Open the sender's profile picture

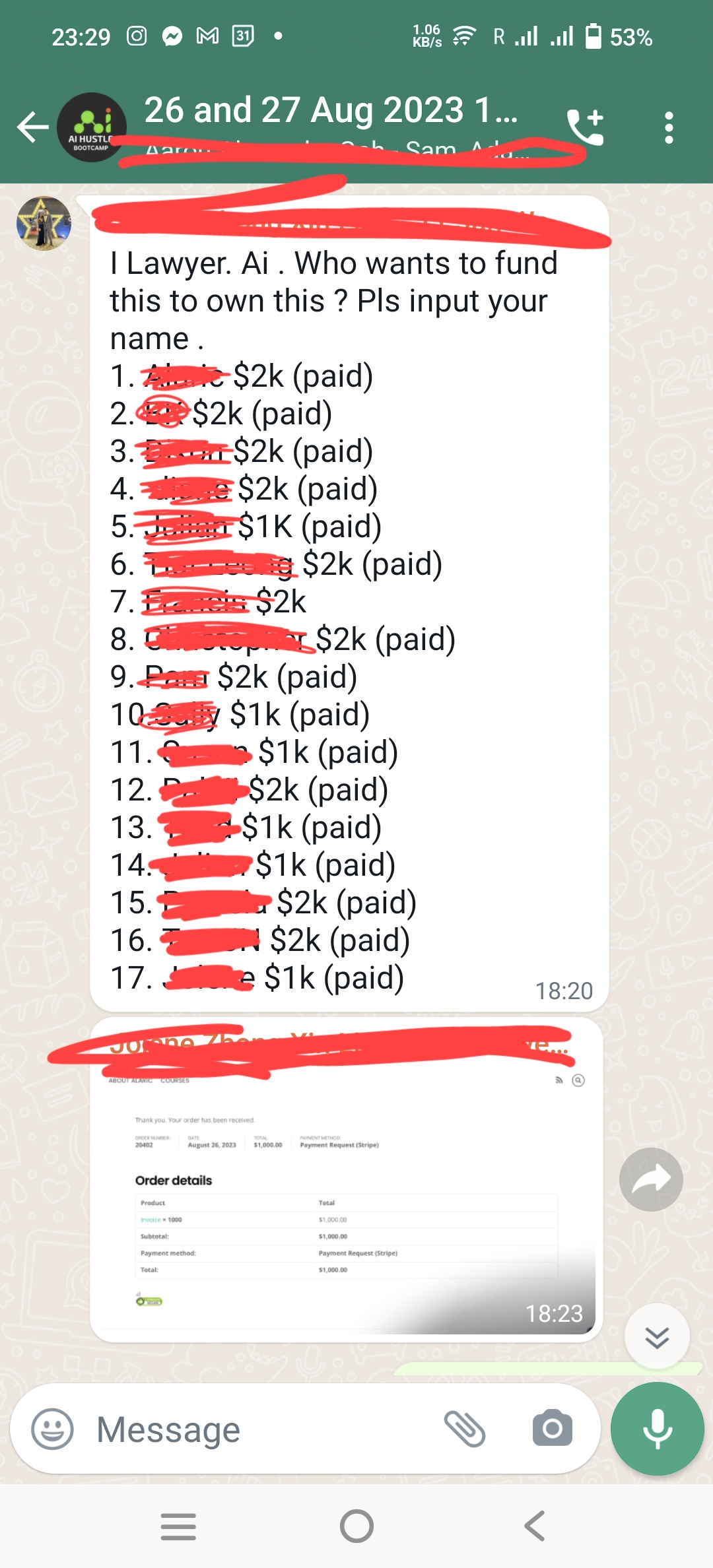44,224
